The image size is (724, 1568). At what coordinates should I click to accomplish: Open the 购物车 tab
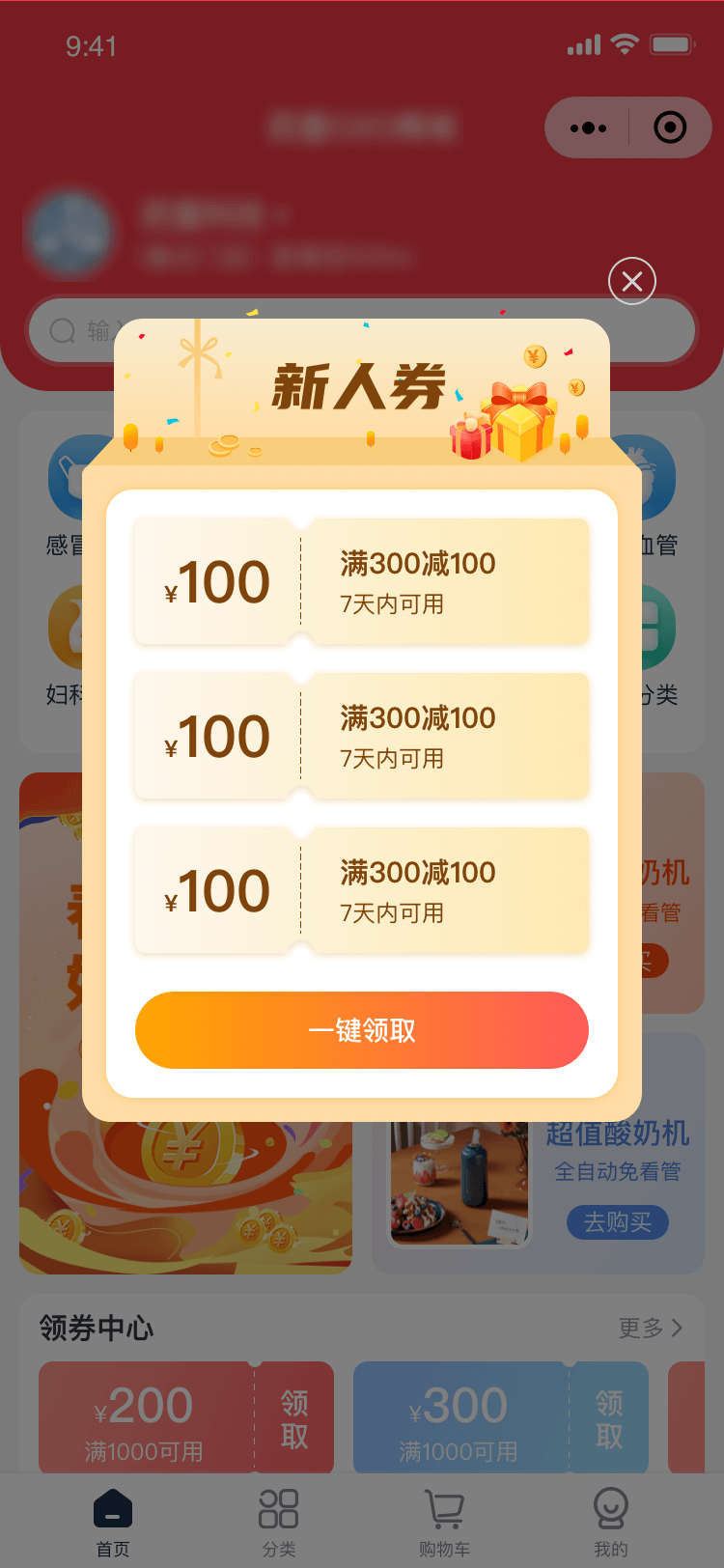click(445, 1522)
